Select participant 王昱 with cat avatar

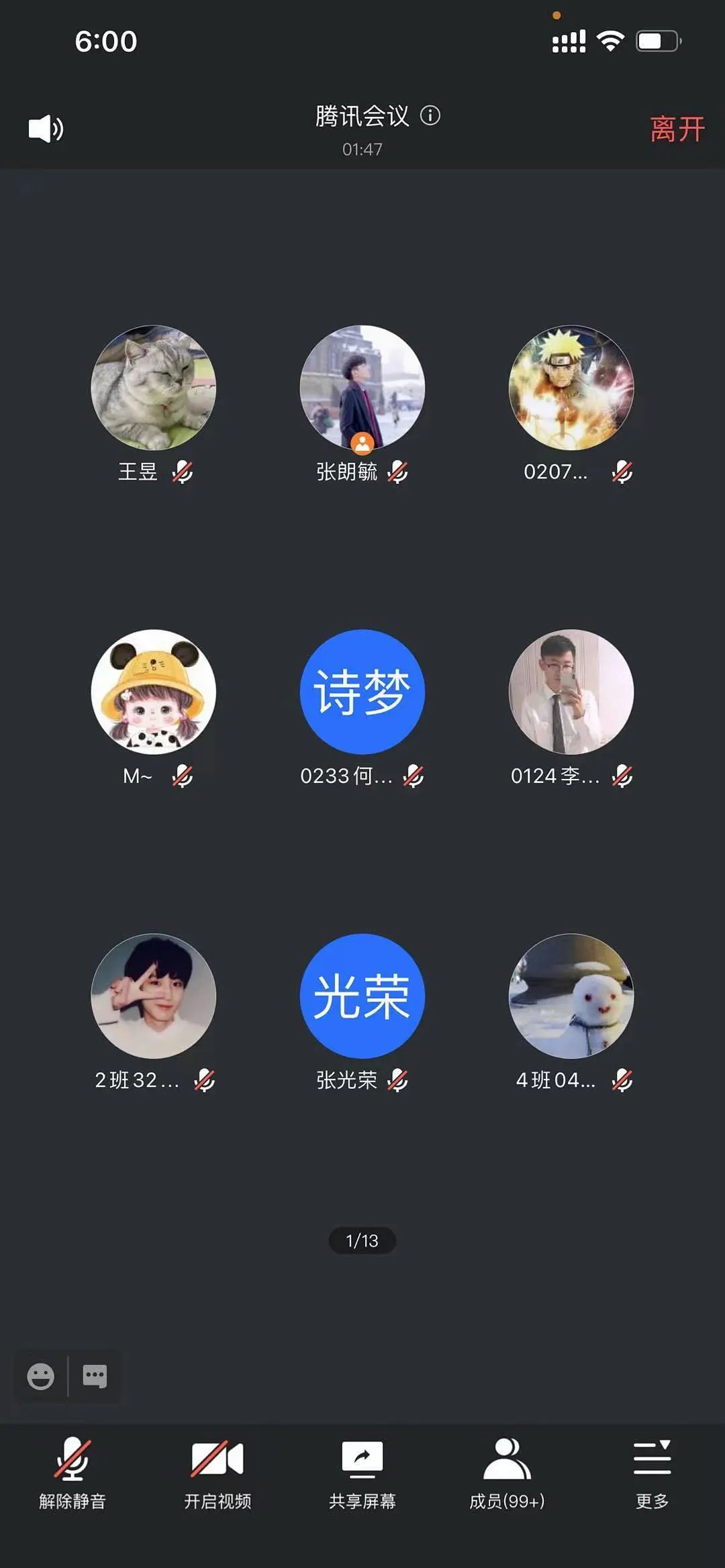point(154,388)
